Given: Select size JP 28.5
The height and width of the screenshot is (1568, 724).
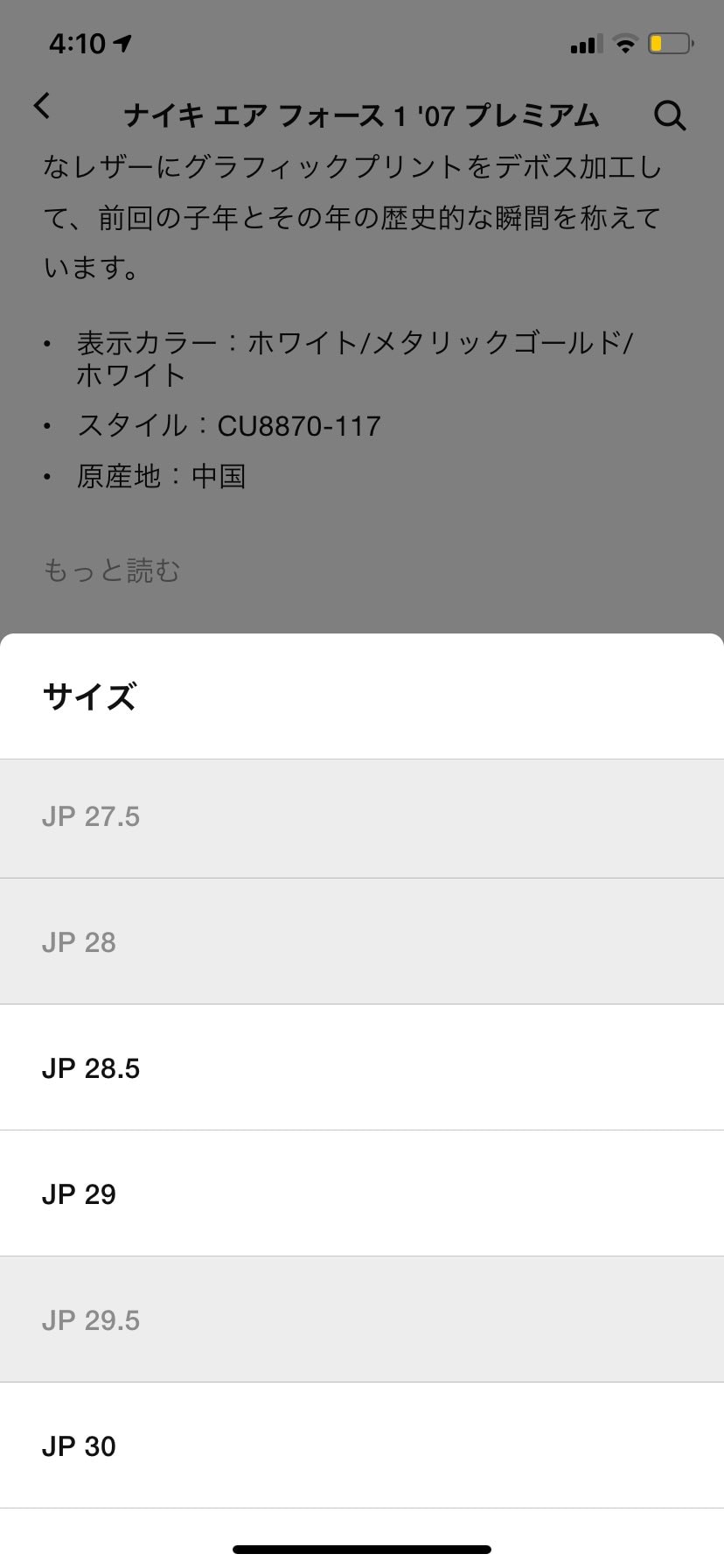Looking at the screenshot, I should [x=362, y=1067].
